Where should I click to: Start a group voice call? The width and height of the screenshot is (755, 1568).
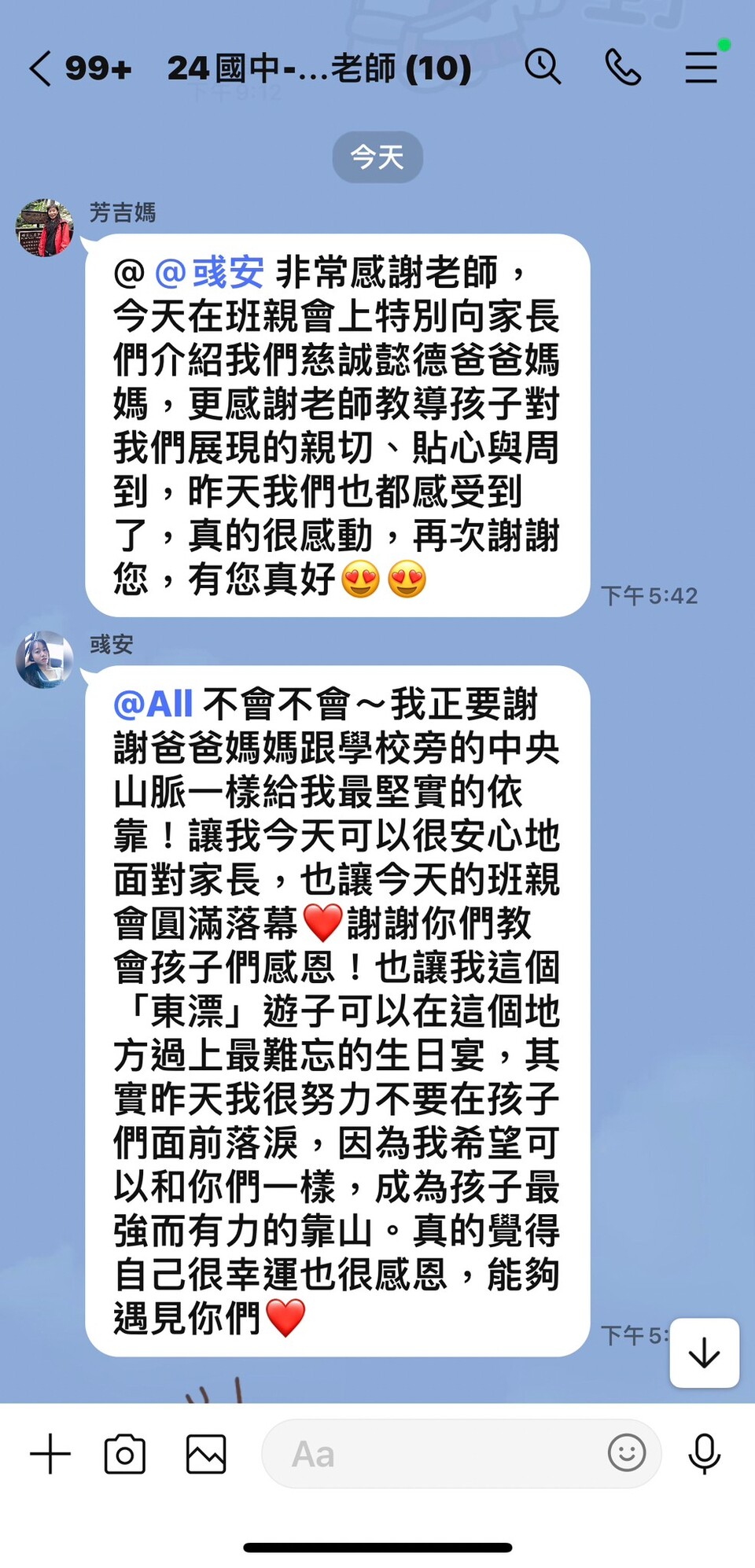(x=623, y=67)
